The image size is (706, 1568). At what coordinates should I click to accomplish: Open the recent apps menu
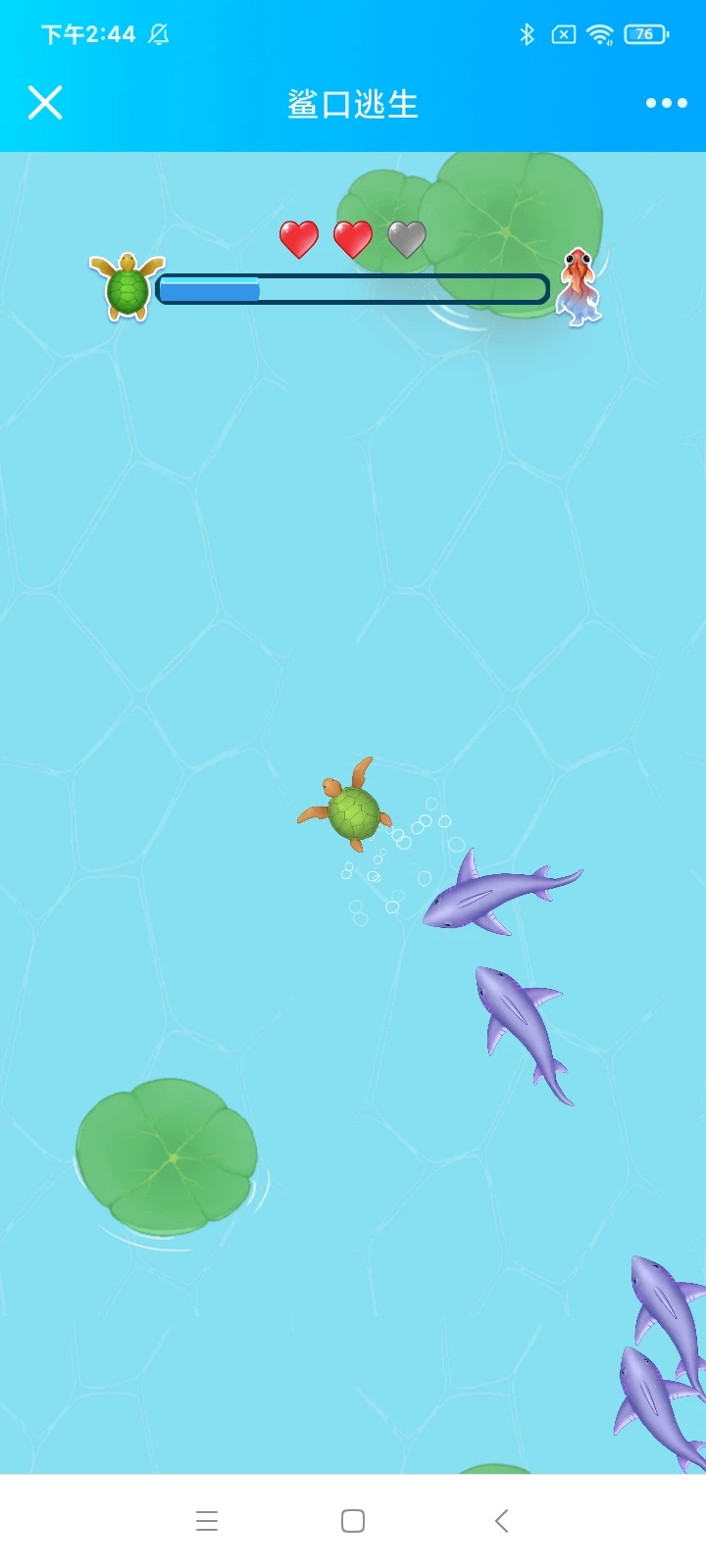(207, 1521)
